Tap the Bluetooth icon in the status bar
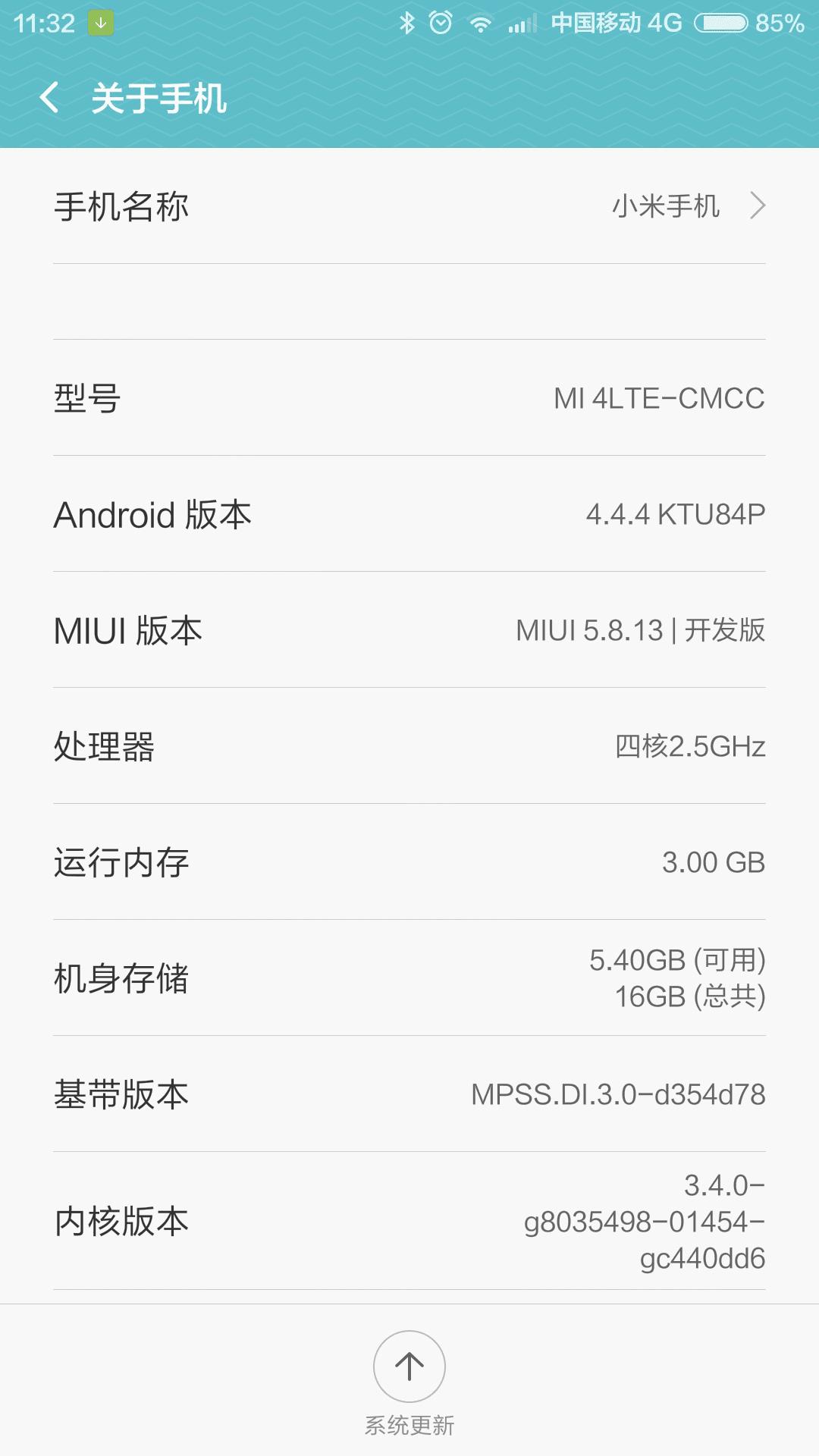 pyautogui.click(x=406, y=24)
